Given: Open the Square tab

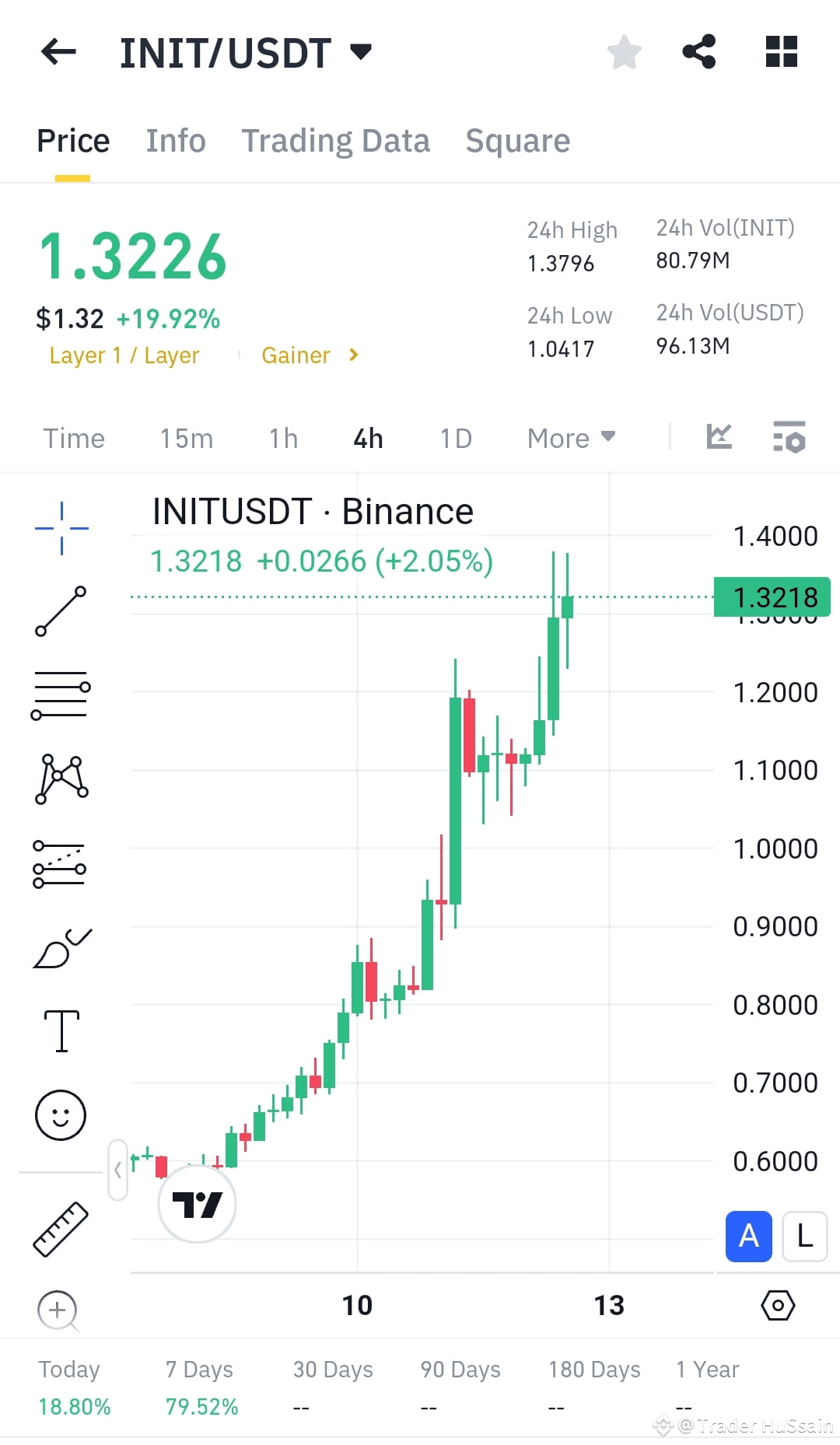Looking at the screenshot, I should coord(517,141).
